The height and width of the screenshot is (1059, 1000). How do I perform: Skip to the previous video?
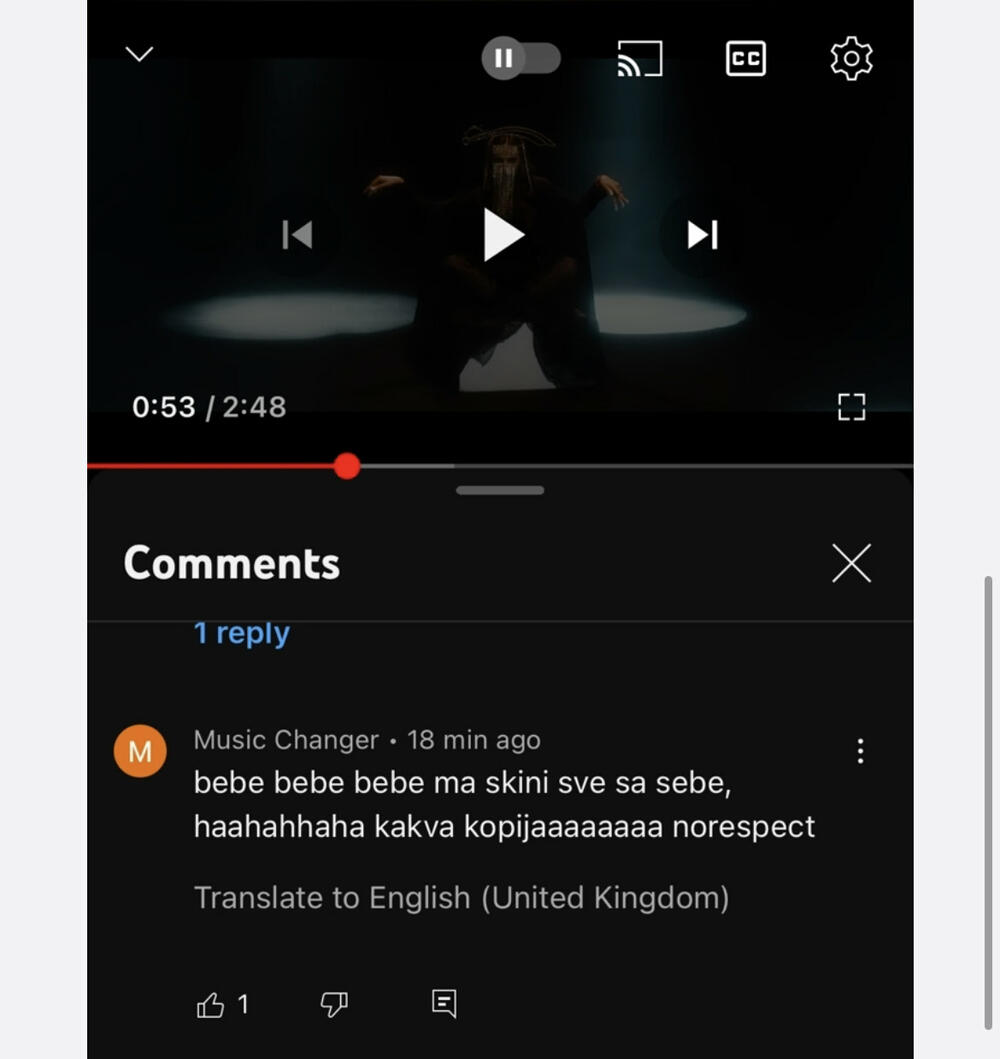297,235
